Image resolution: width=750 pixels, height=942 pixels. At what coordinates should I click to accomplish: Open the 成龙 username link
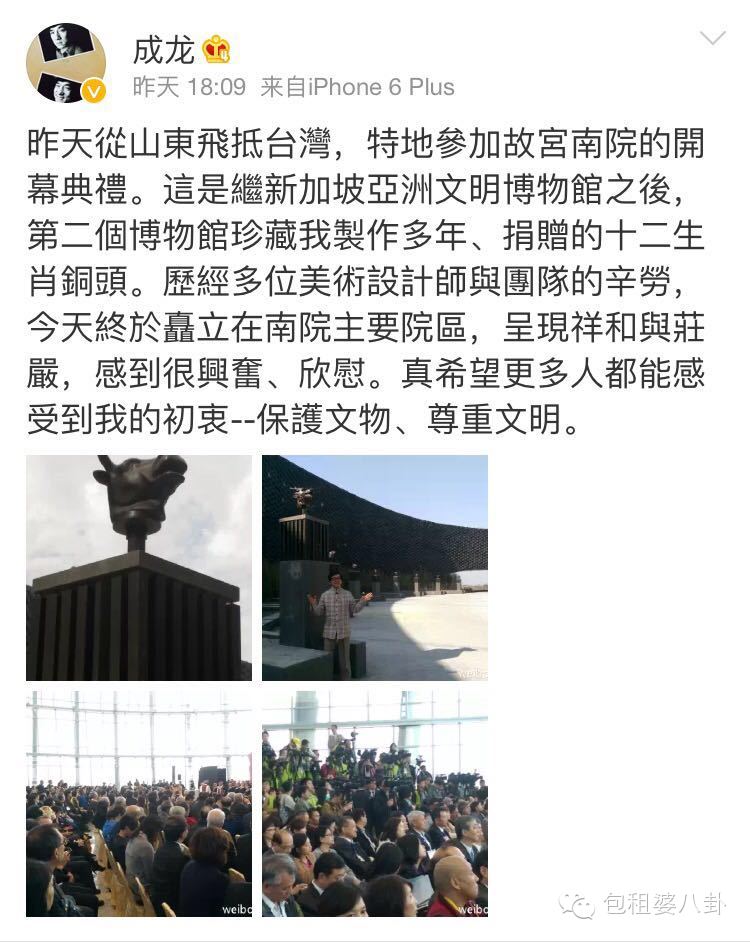click(x=164, y=47)
